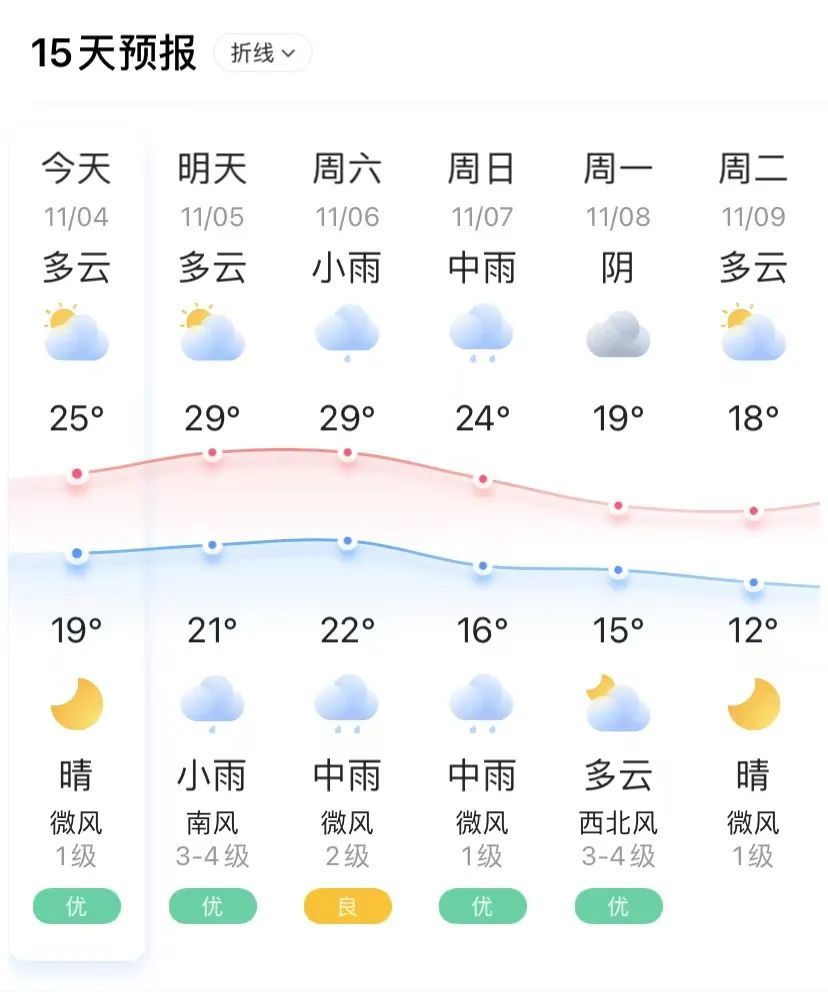Select the night rain icon under 明天
Image resolution: width=828 pixels, height=992 pixels.
(211, 703)
